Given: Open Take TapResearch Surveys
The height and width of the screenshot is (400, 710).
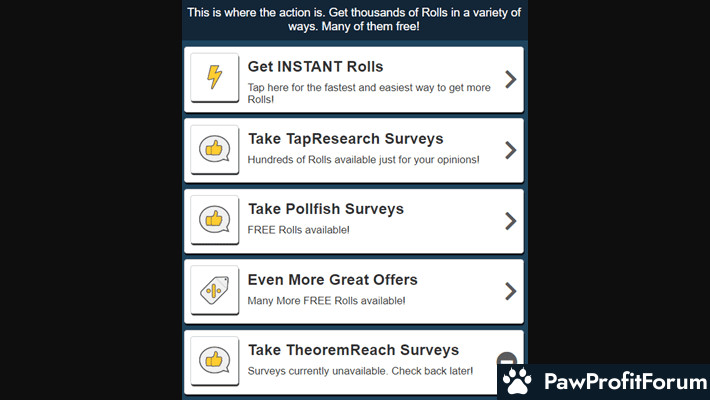Looking at the screenshot, I should click(x=353, y=150).
